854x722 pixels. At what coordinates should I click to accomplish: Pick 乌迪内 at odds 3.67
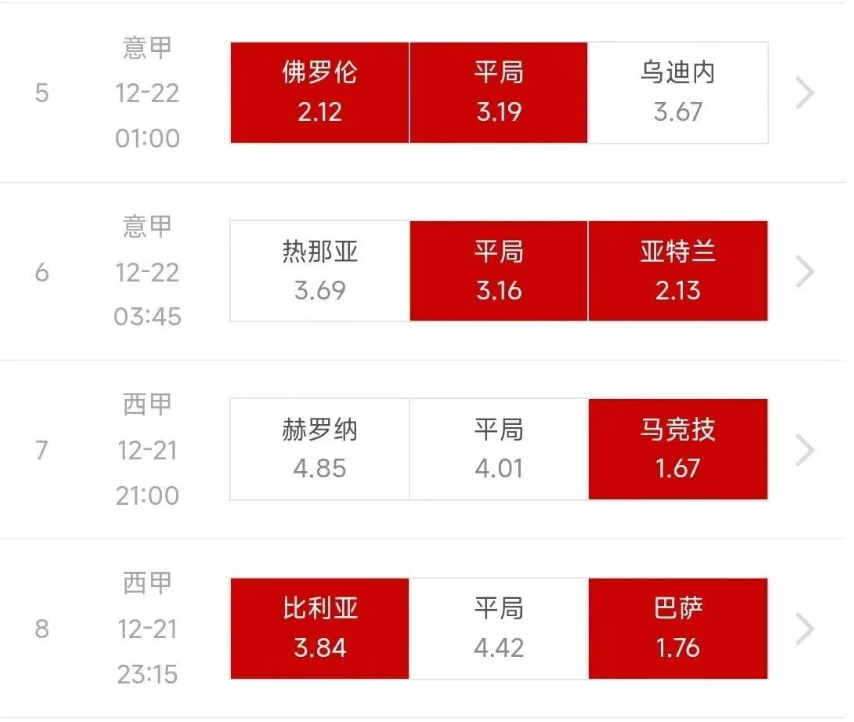677,93
